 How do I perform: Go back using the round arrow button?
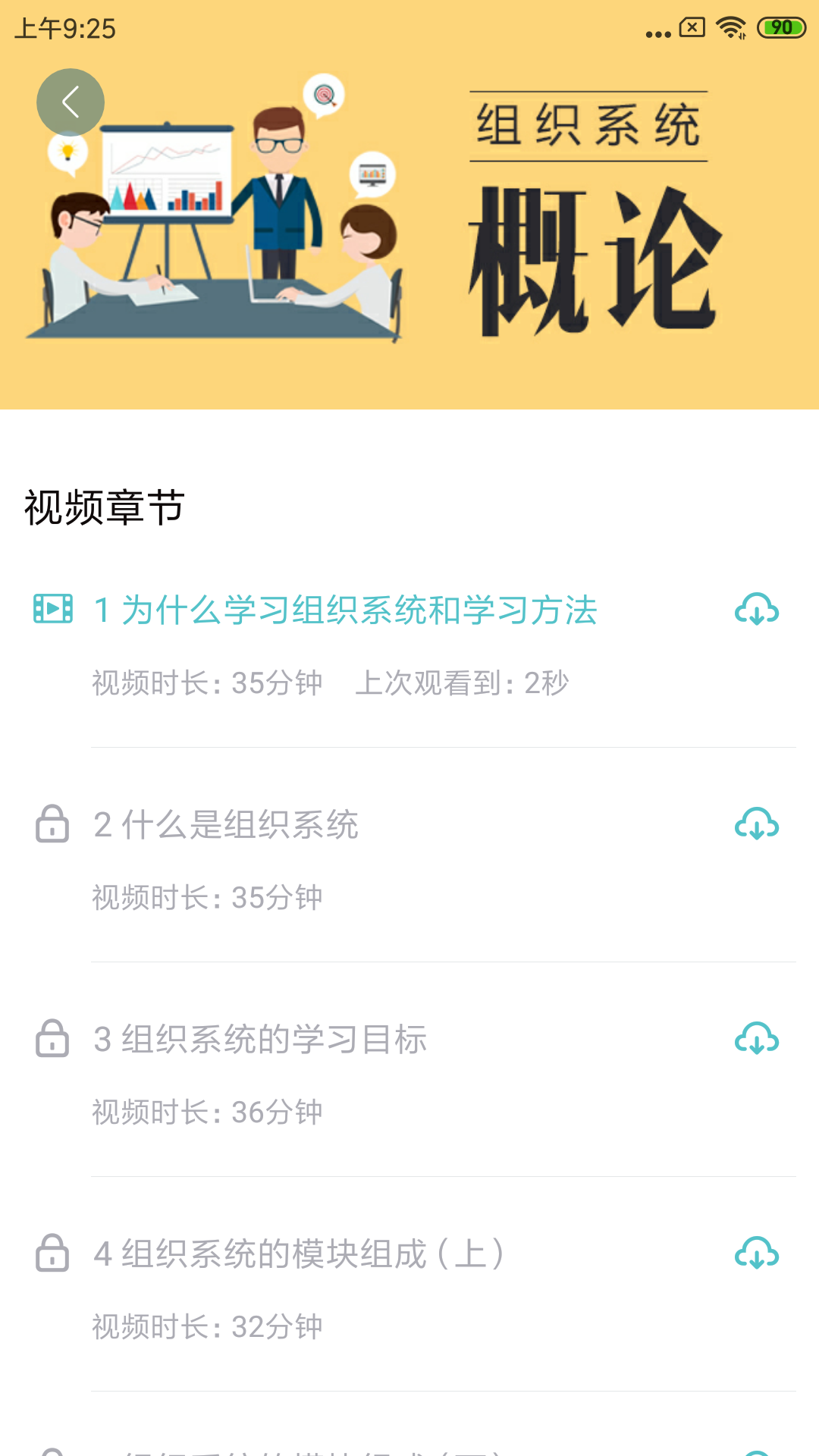(71, 102)
